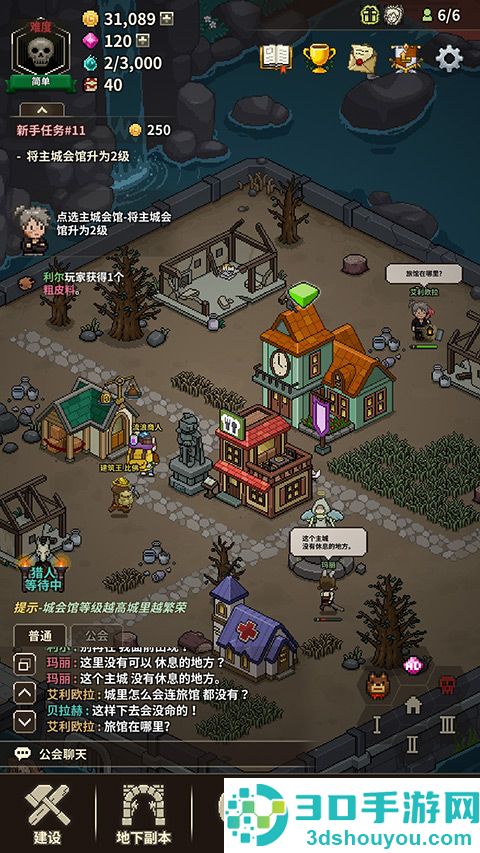Open the gift box icon
This screenshot has height=853, width=480.
(370, 15)
